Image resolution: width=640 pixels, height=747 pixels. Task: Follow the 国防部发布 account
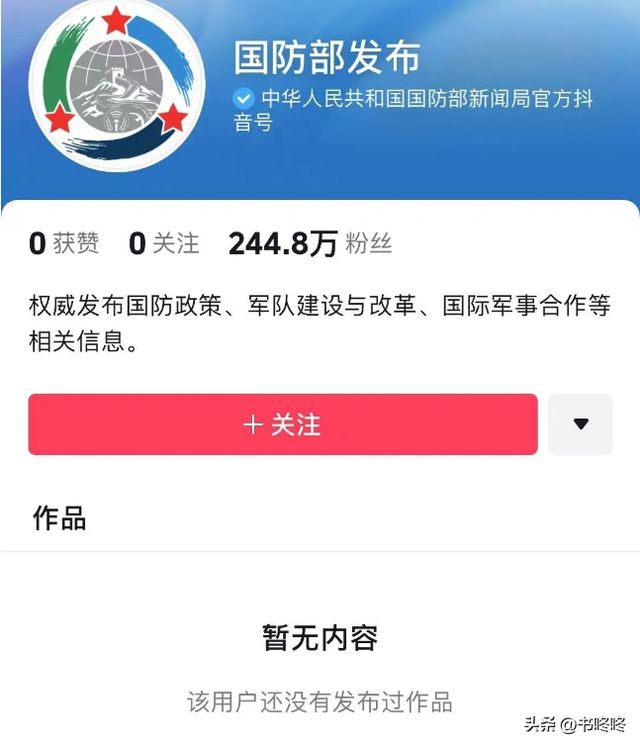click(x=282, y=424)
